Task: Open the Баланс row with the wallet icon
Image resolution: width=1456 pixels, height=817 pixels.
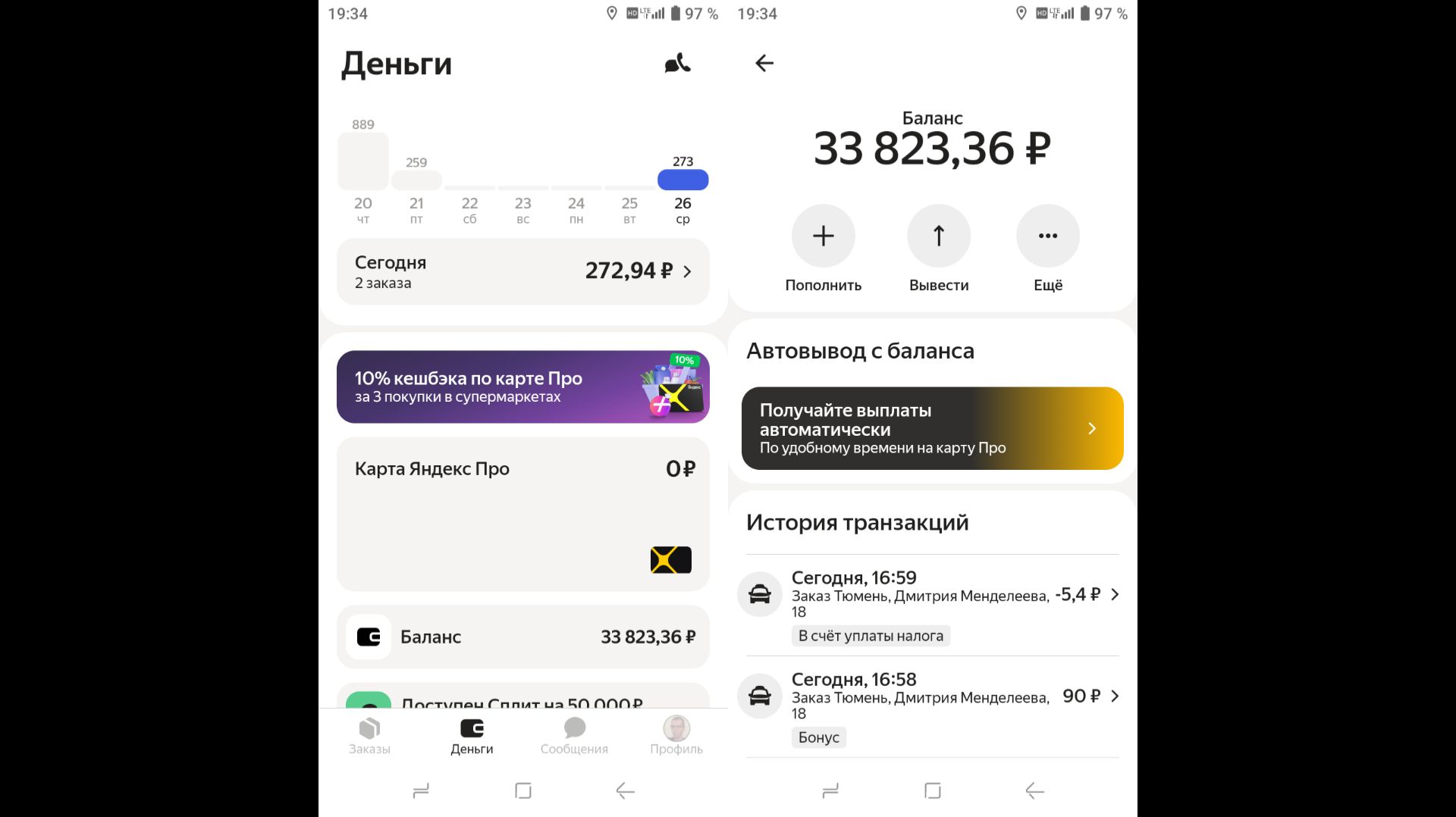Action: (x=522, y=637)
